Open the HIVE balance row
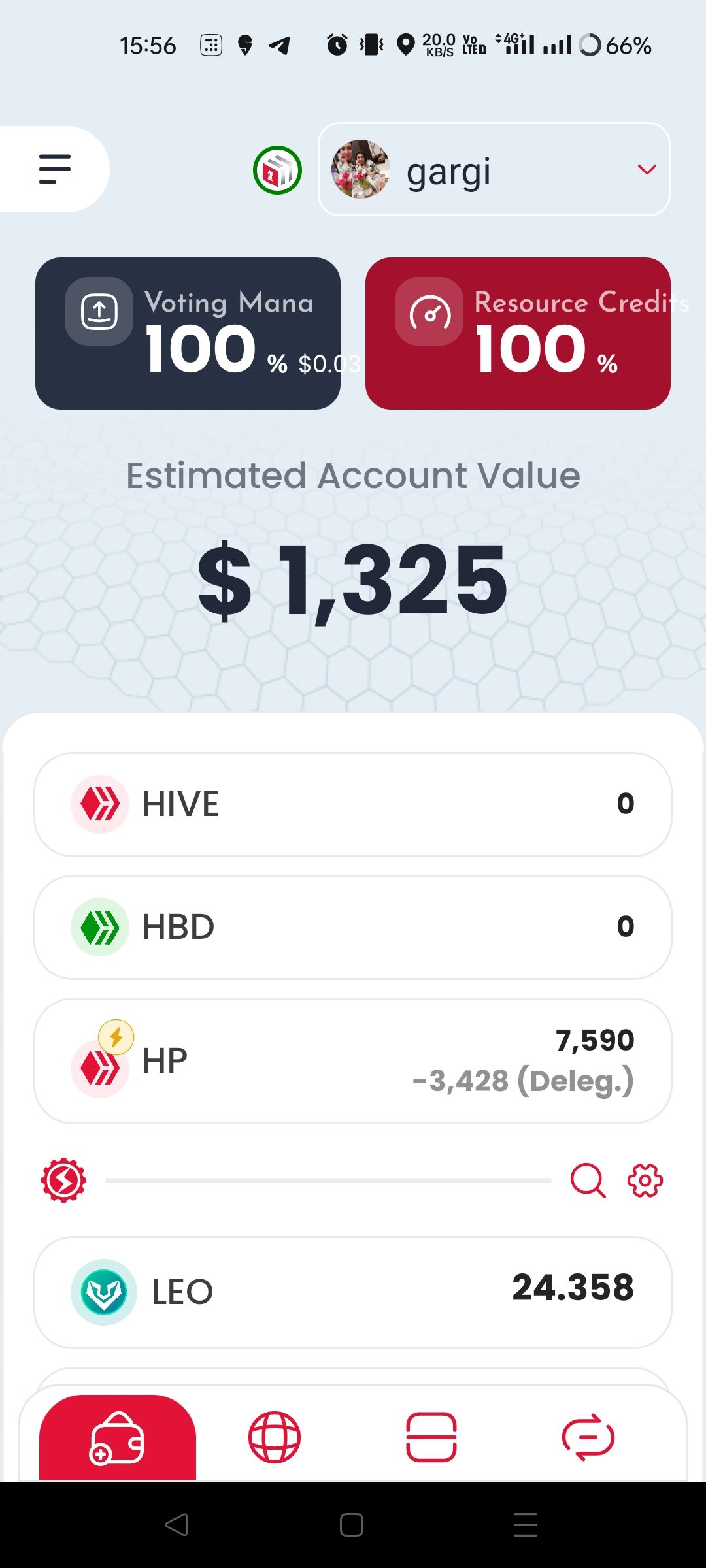The width and height of the screenshot is (706, 1568). 353,804
